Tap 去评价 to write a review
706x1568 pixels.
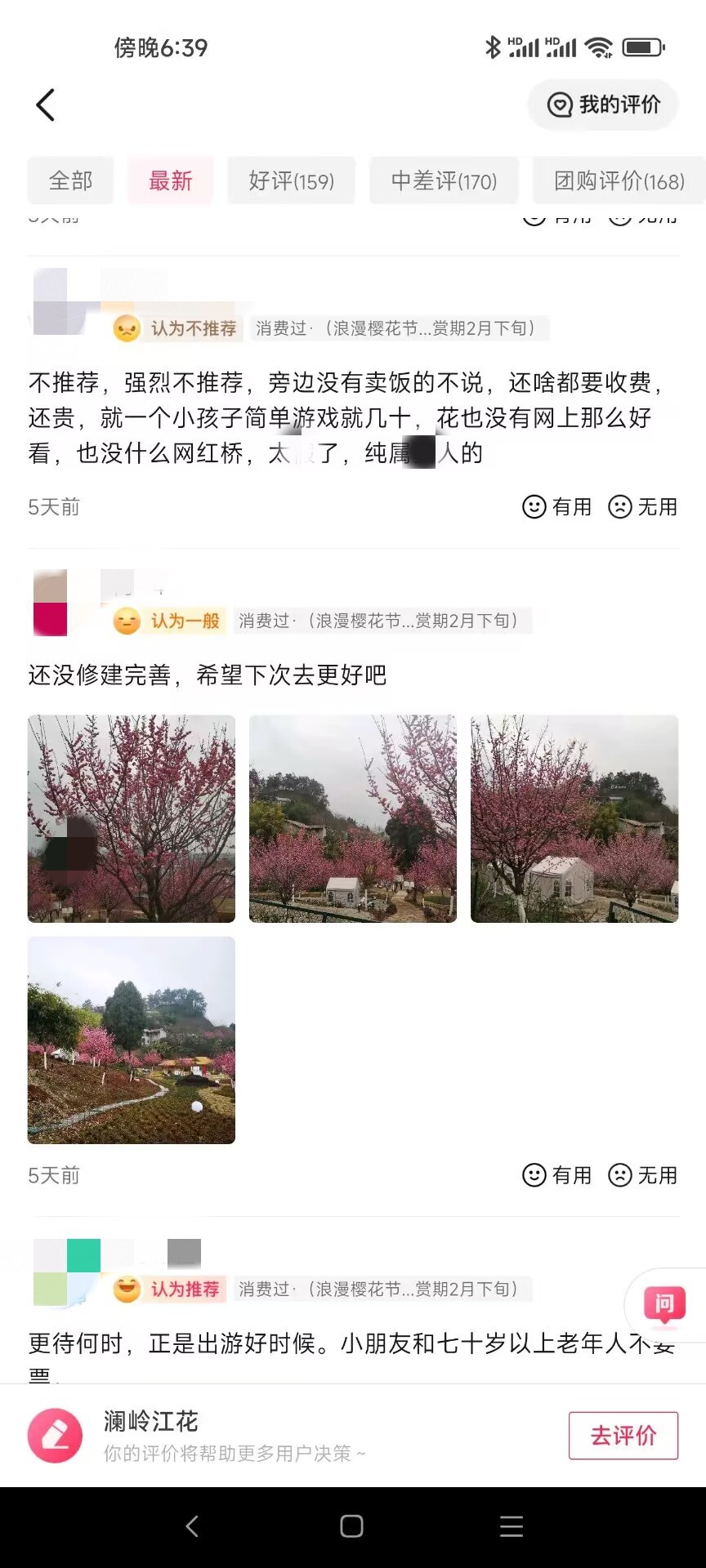coord(623,1435)
